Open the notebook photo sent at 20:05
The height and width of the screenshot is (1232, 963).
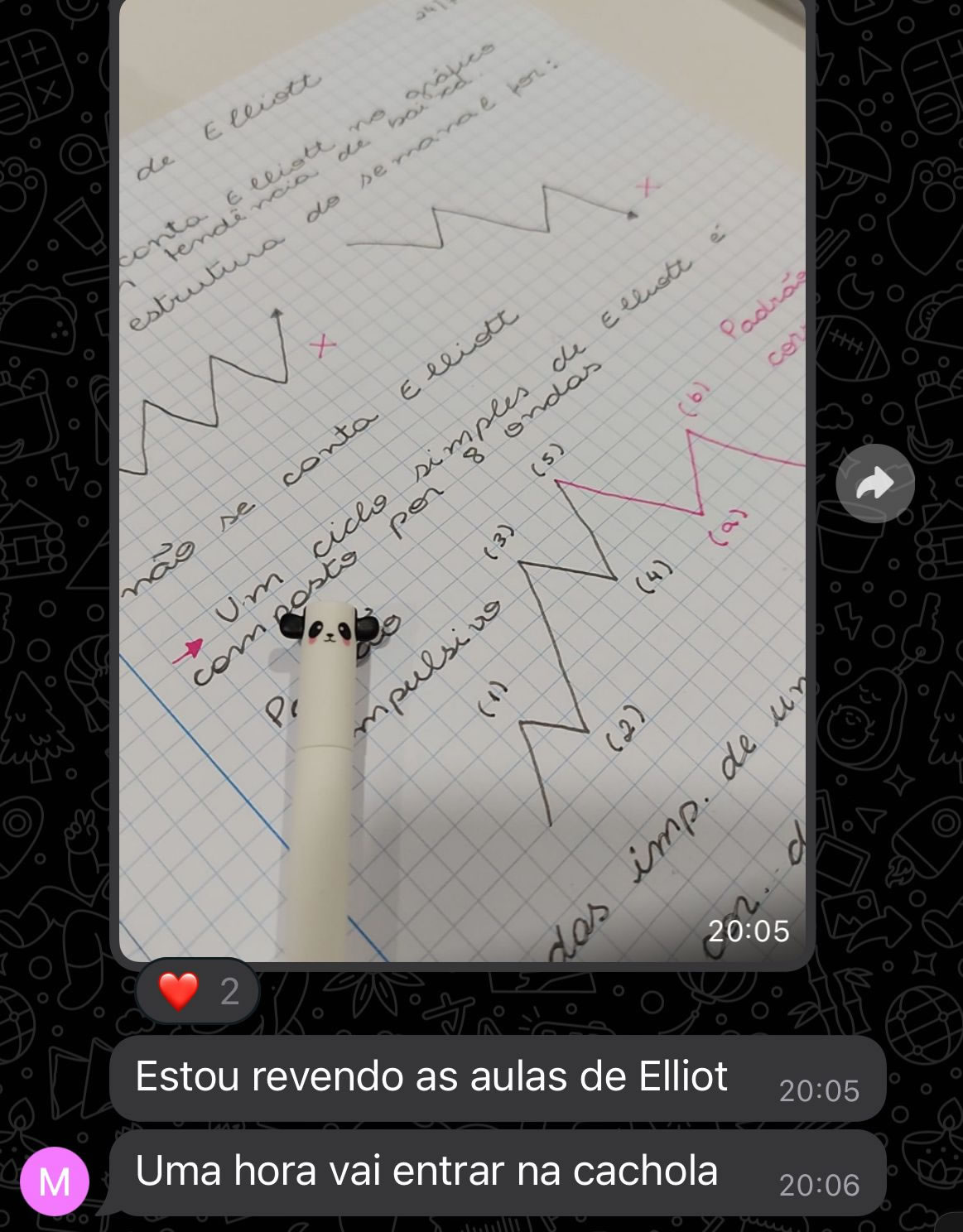[462, 480]
